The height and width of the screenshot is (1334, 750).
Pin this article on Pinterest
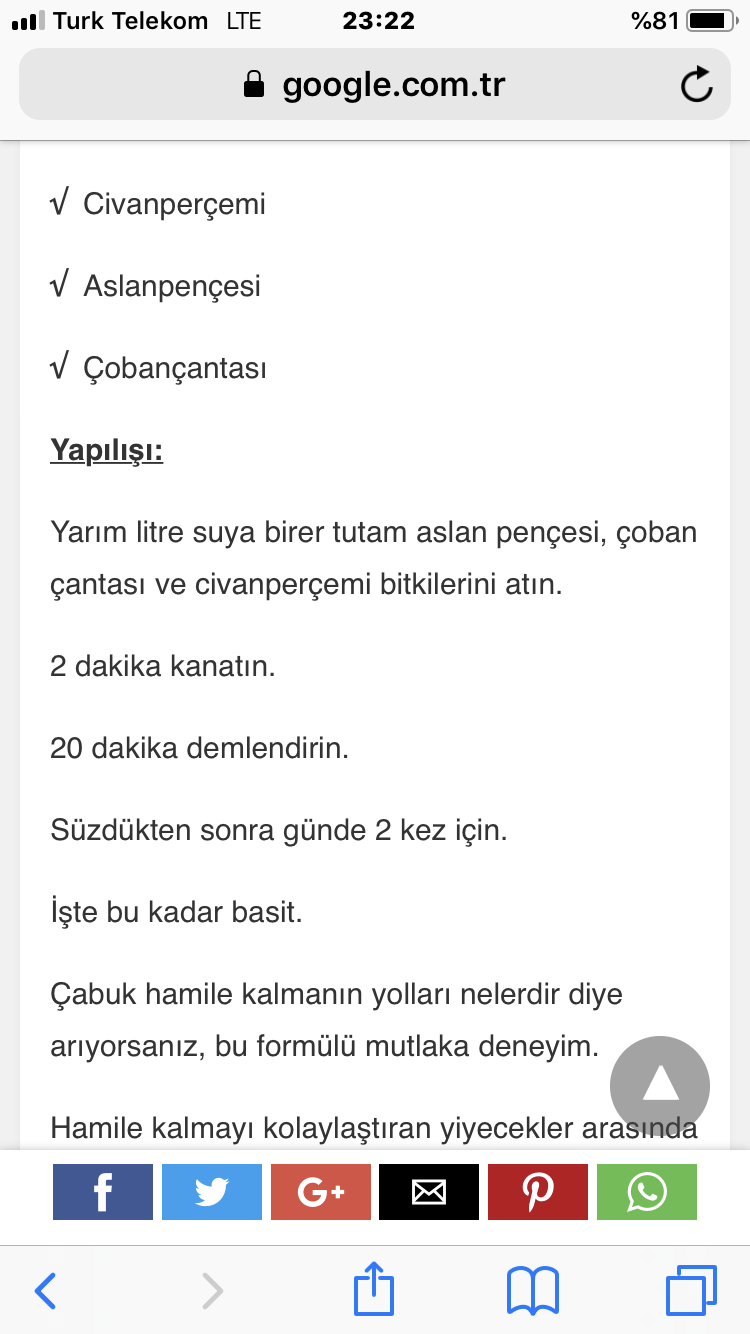(x=538, y=1192)
